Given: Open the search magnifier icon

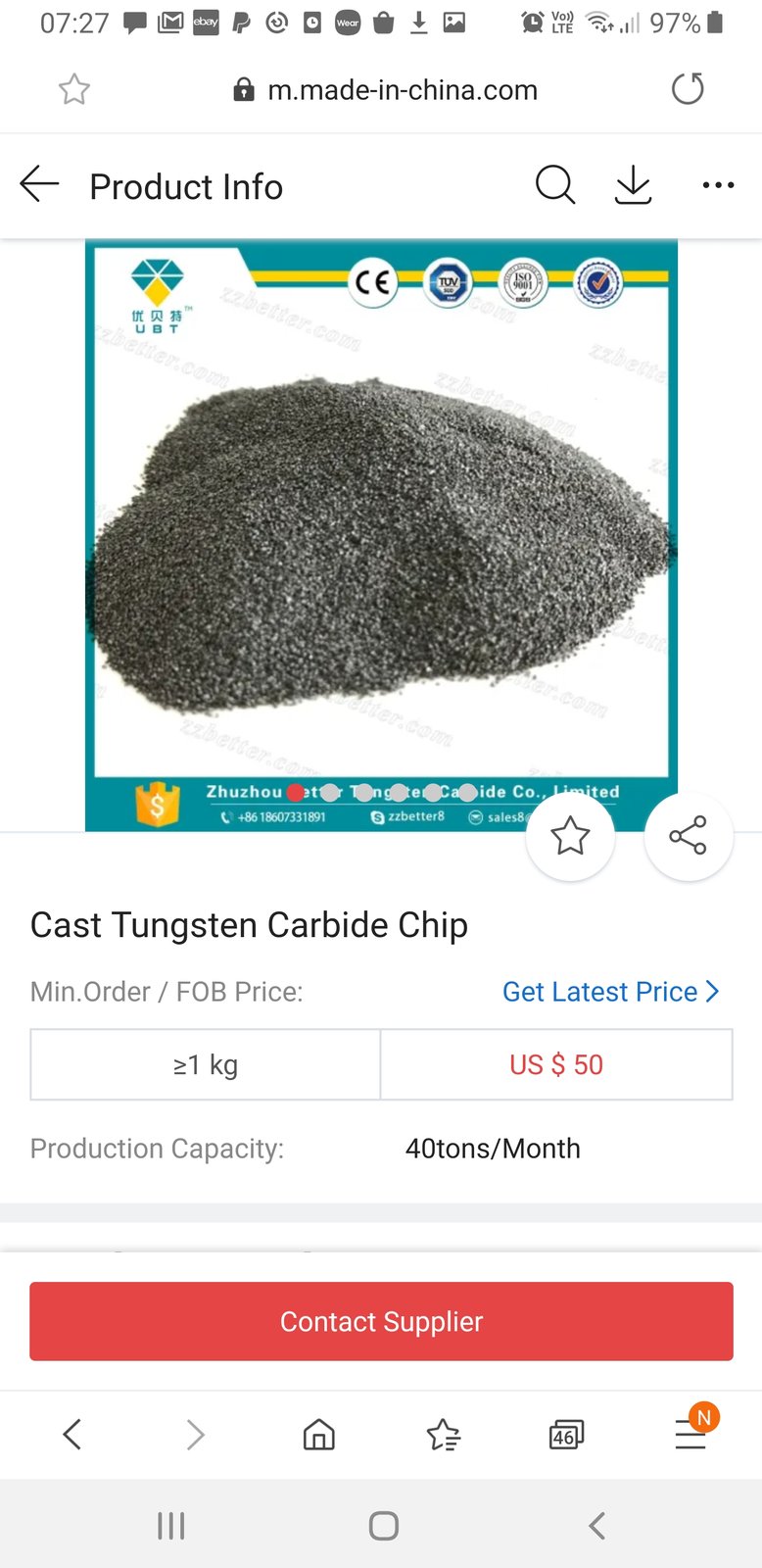Looking at the screenshot, I should pos(555,184).
